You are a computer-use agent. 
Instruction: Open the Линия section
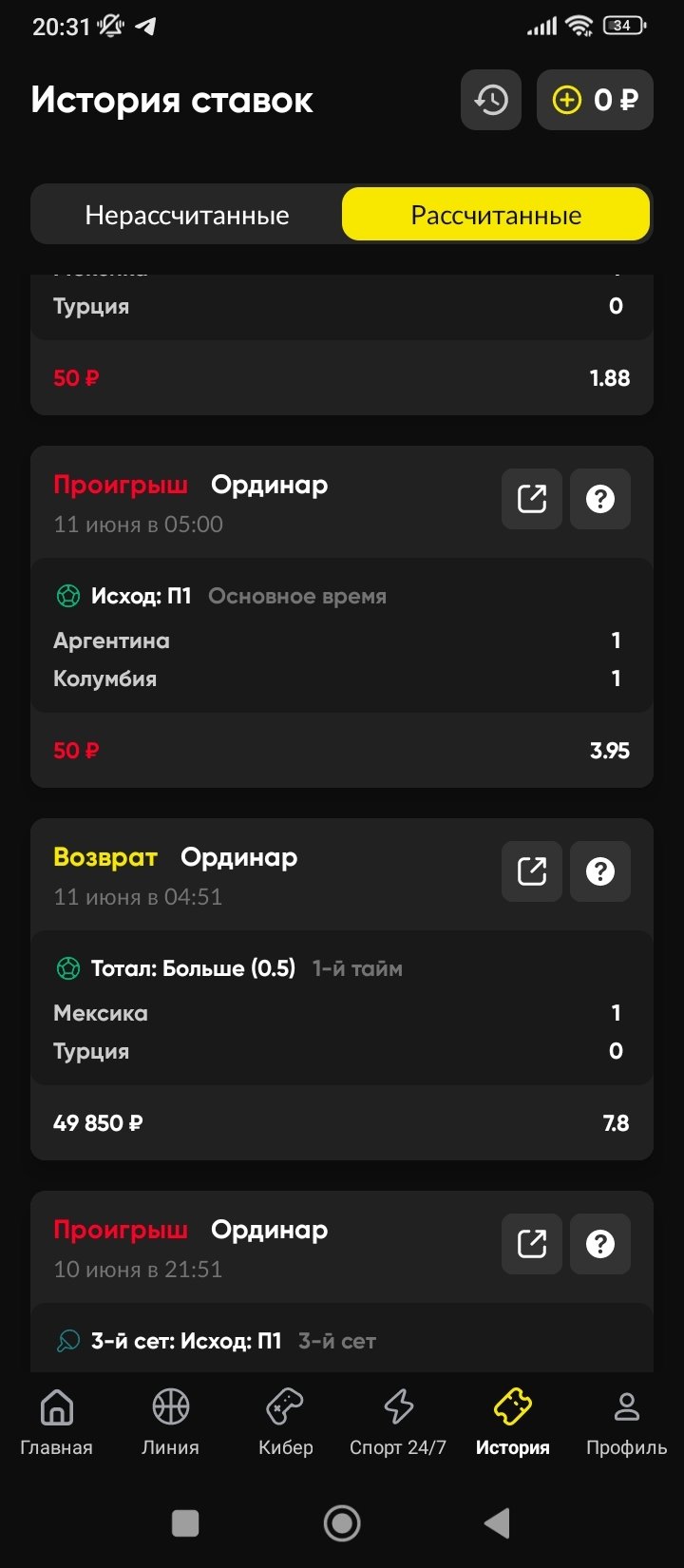(171, 1422)
